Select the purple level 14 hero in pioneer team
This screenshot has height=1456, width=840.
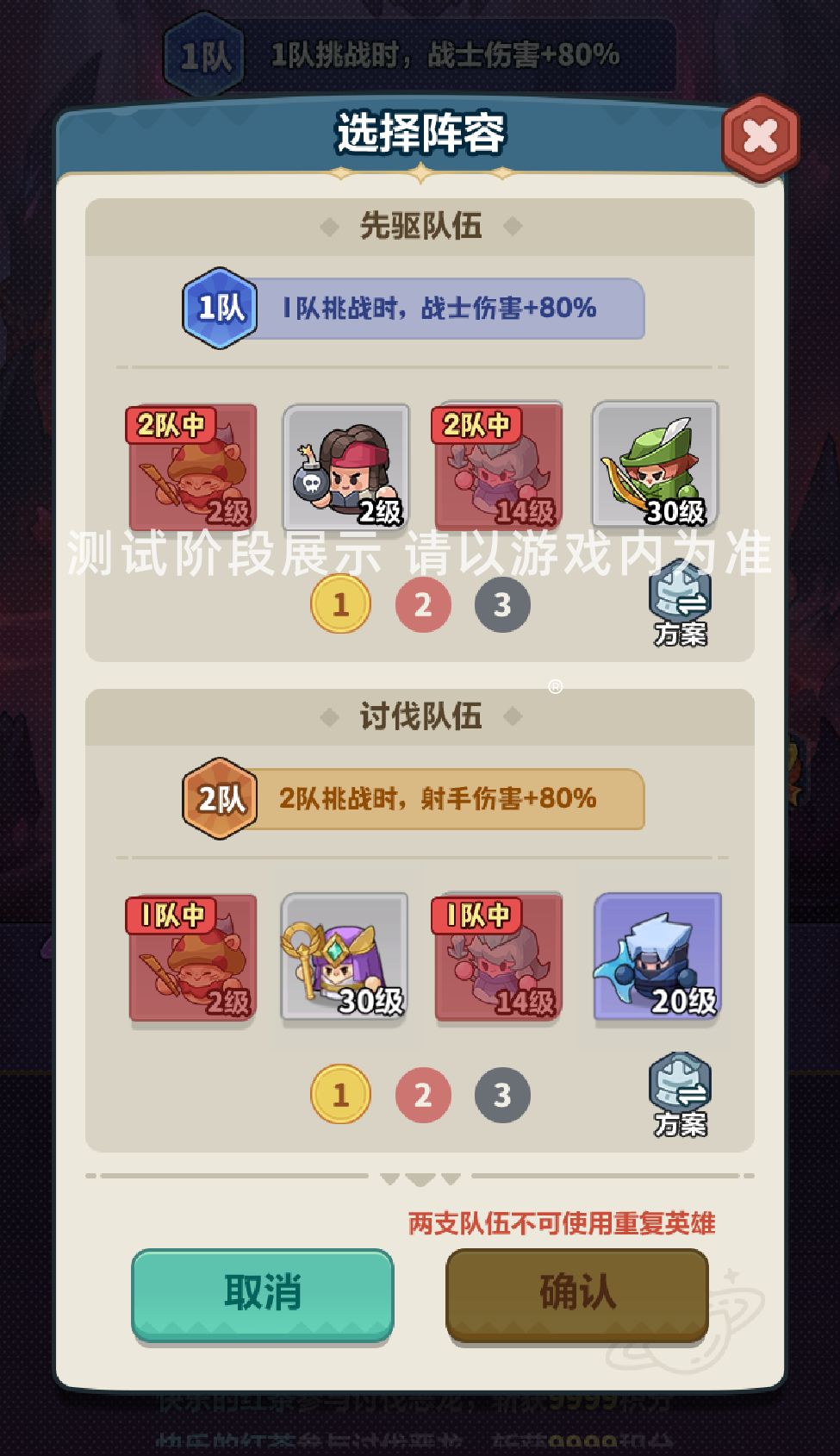(x=500, y=468)
